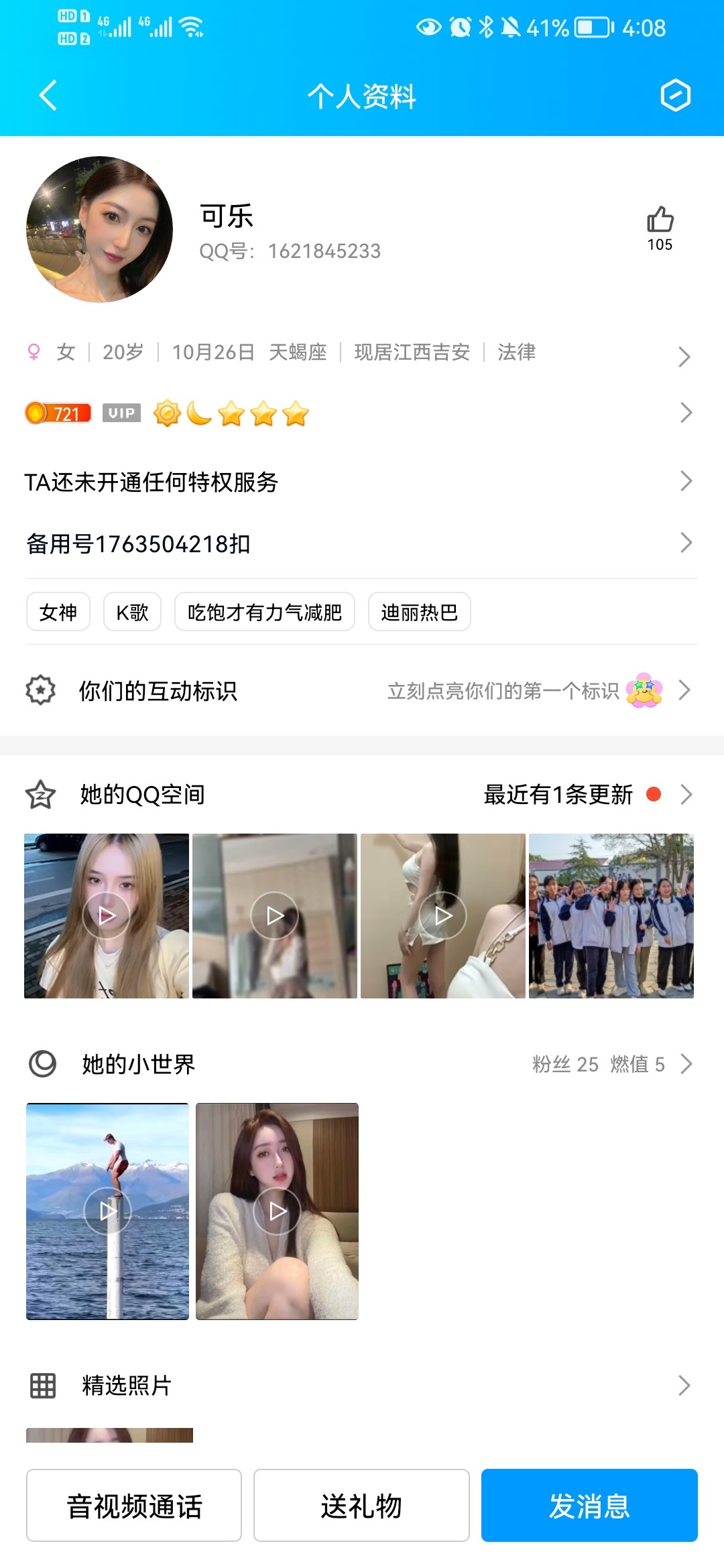The image size is (724, 1568).
Task: Start 音视频通话
Action: (134, 1506)
